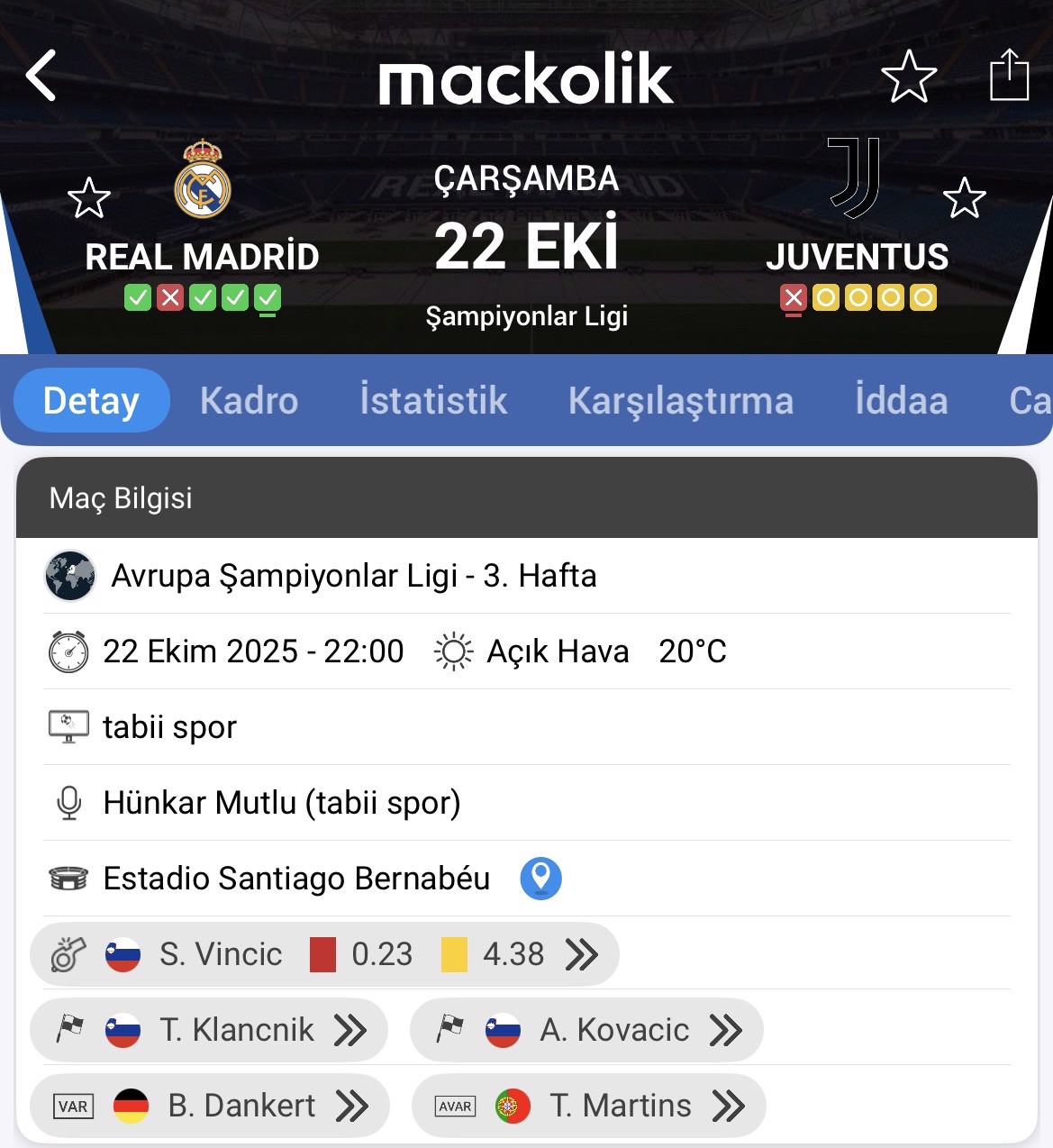Favorite Real Madrid with the star
This screenshot has height=1148, width=1053.
pyautogui.click(x=89, y=198)
